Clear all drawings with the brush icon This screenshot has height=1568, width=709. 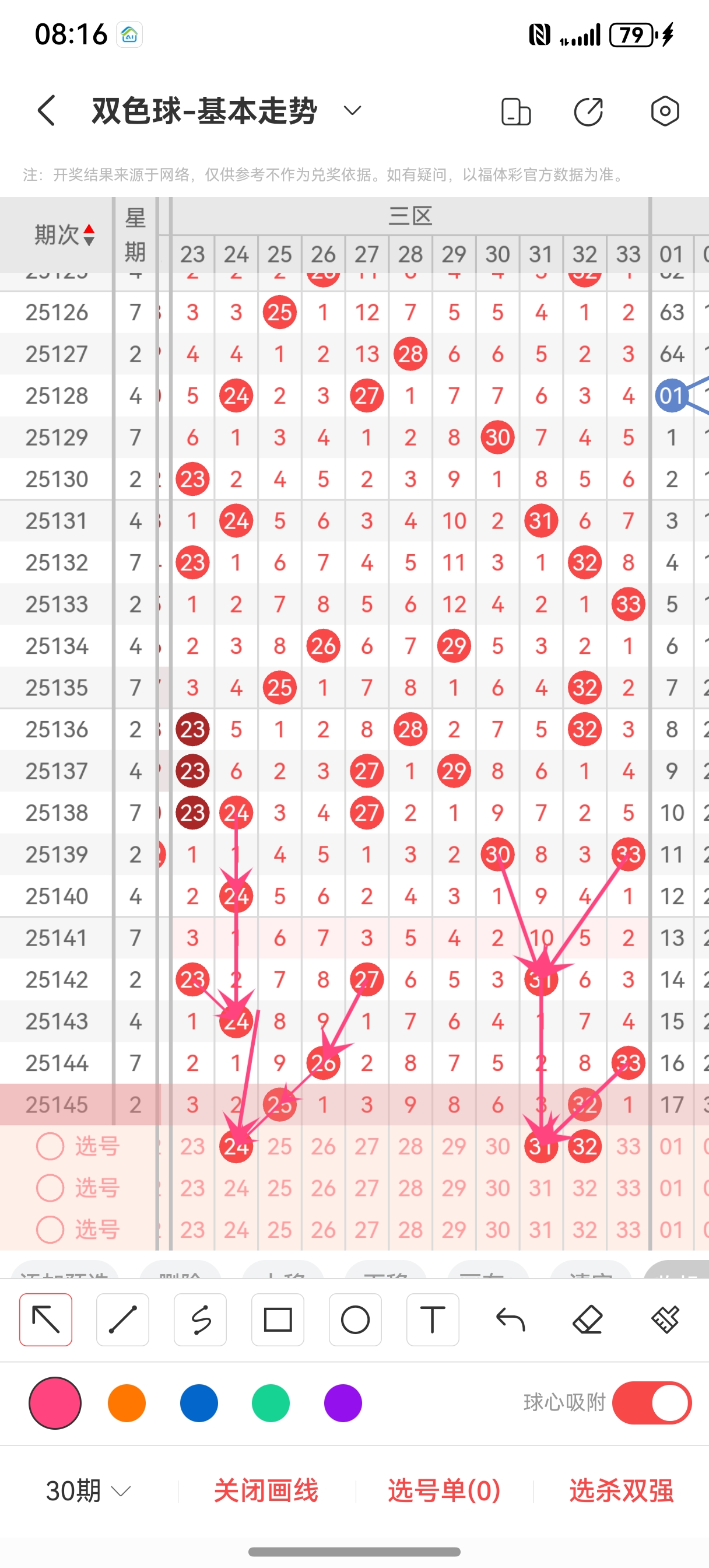(665, 1319)
